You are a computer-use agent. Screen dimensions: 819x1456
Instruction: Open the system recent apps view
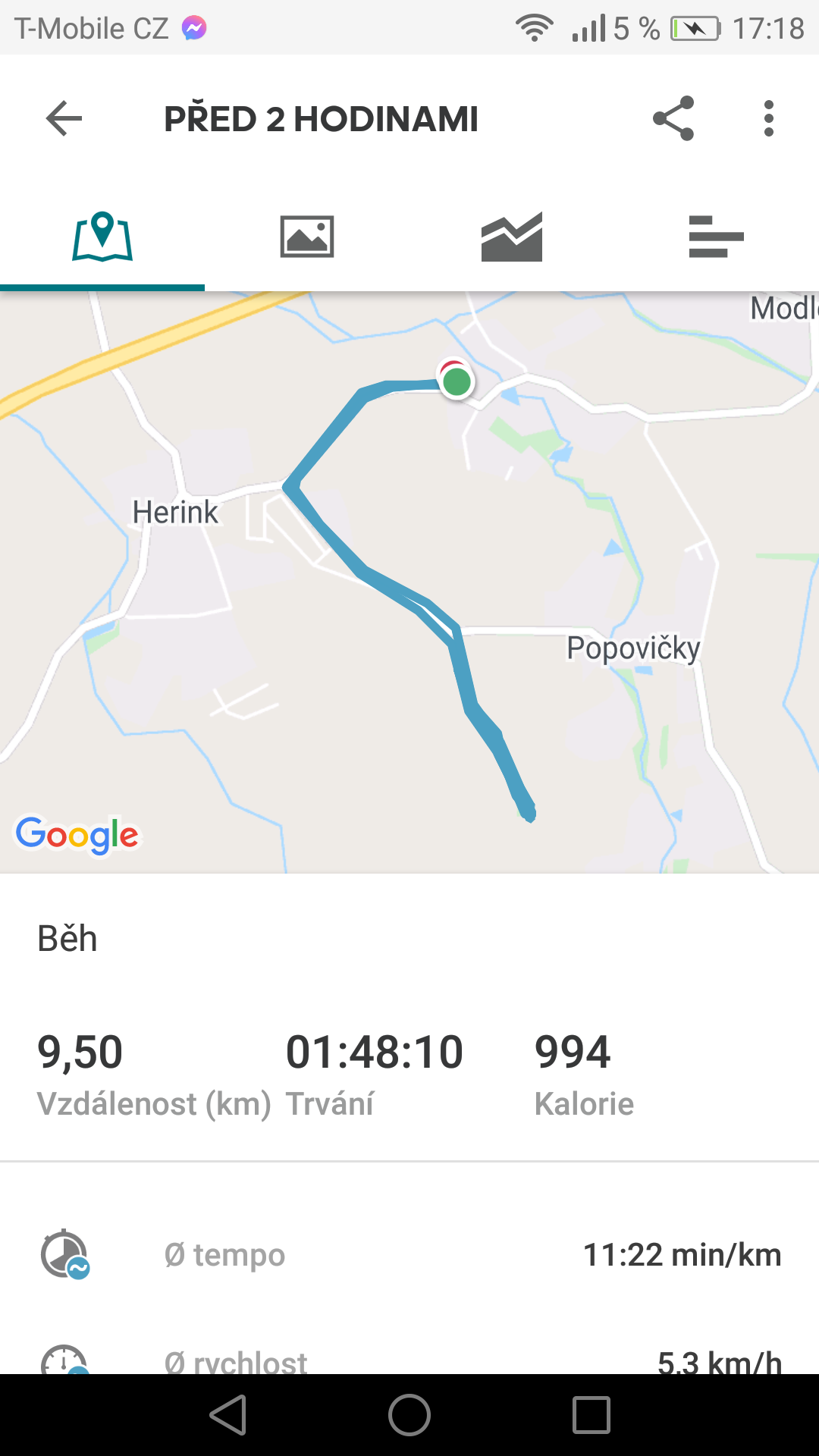pos(591,1415)
